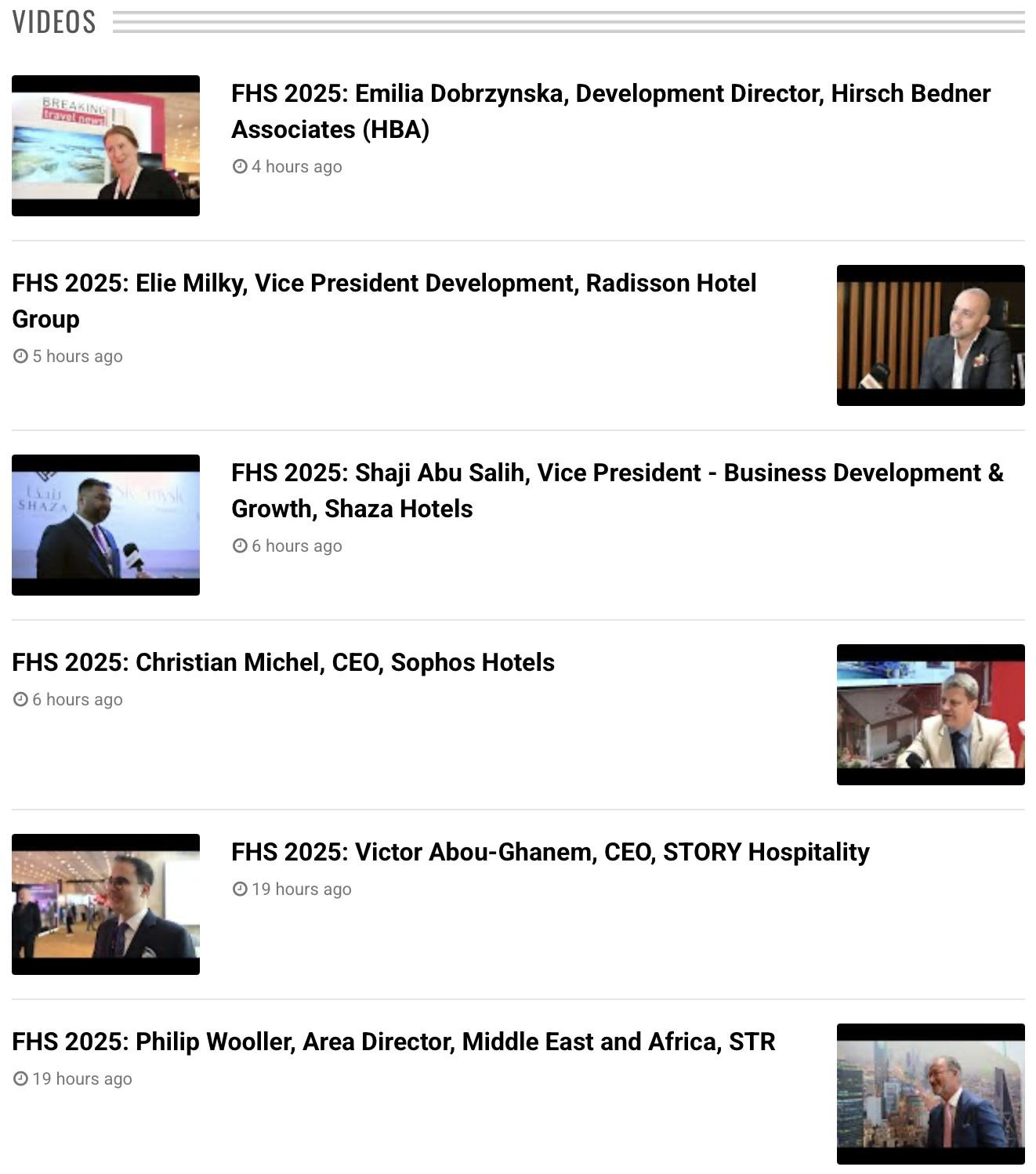Open the Emilia Dobrzynska HBA video headline

click(x=610, y=111)
